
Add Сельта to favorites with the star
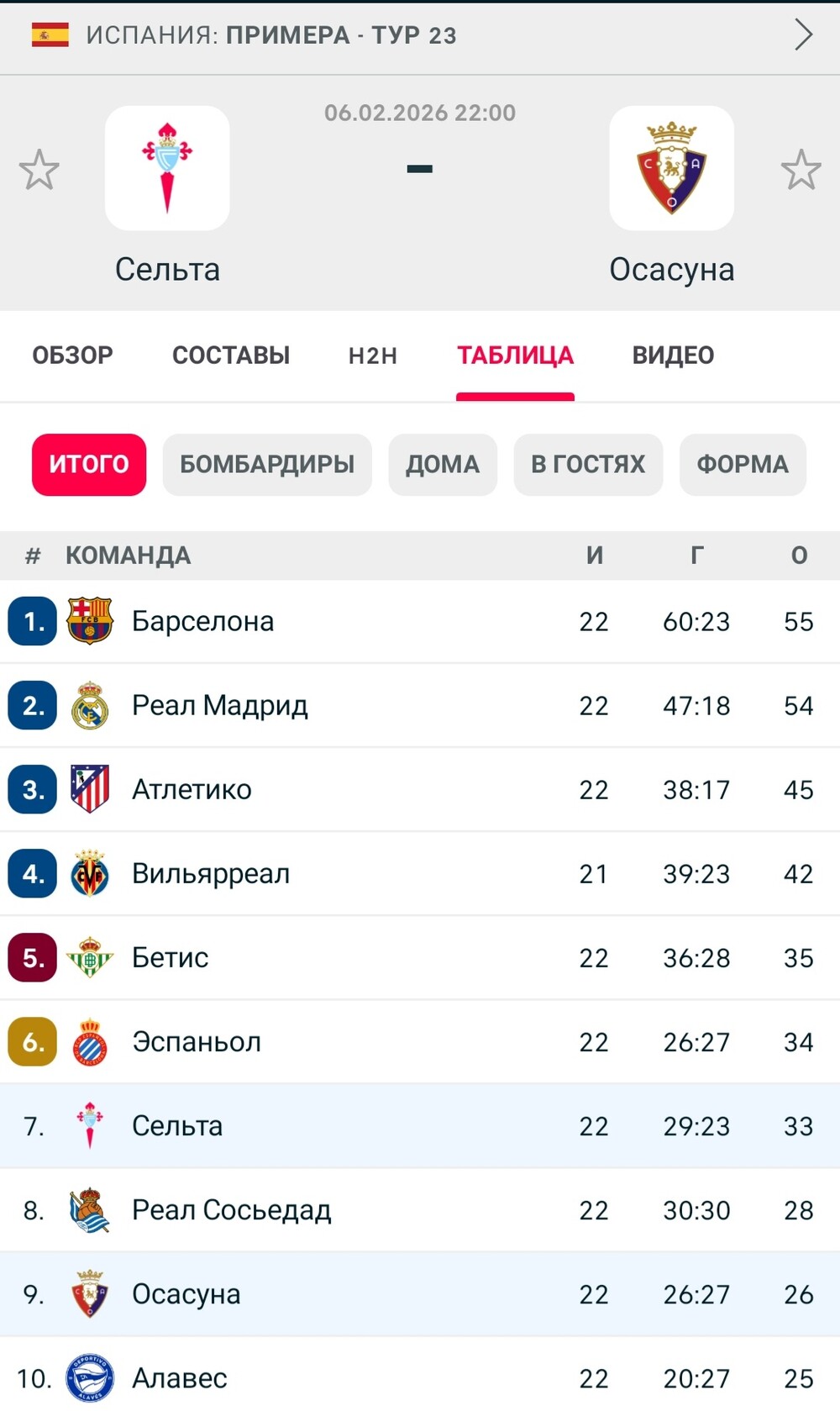point(39,170)
